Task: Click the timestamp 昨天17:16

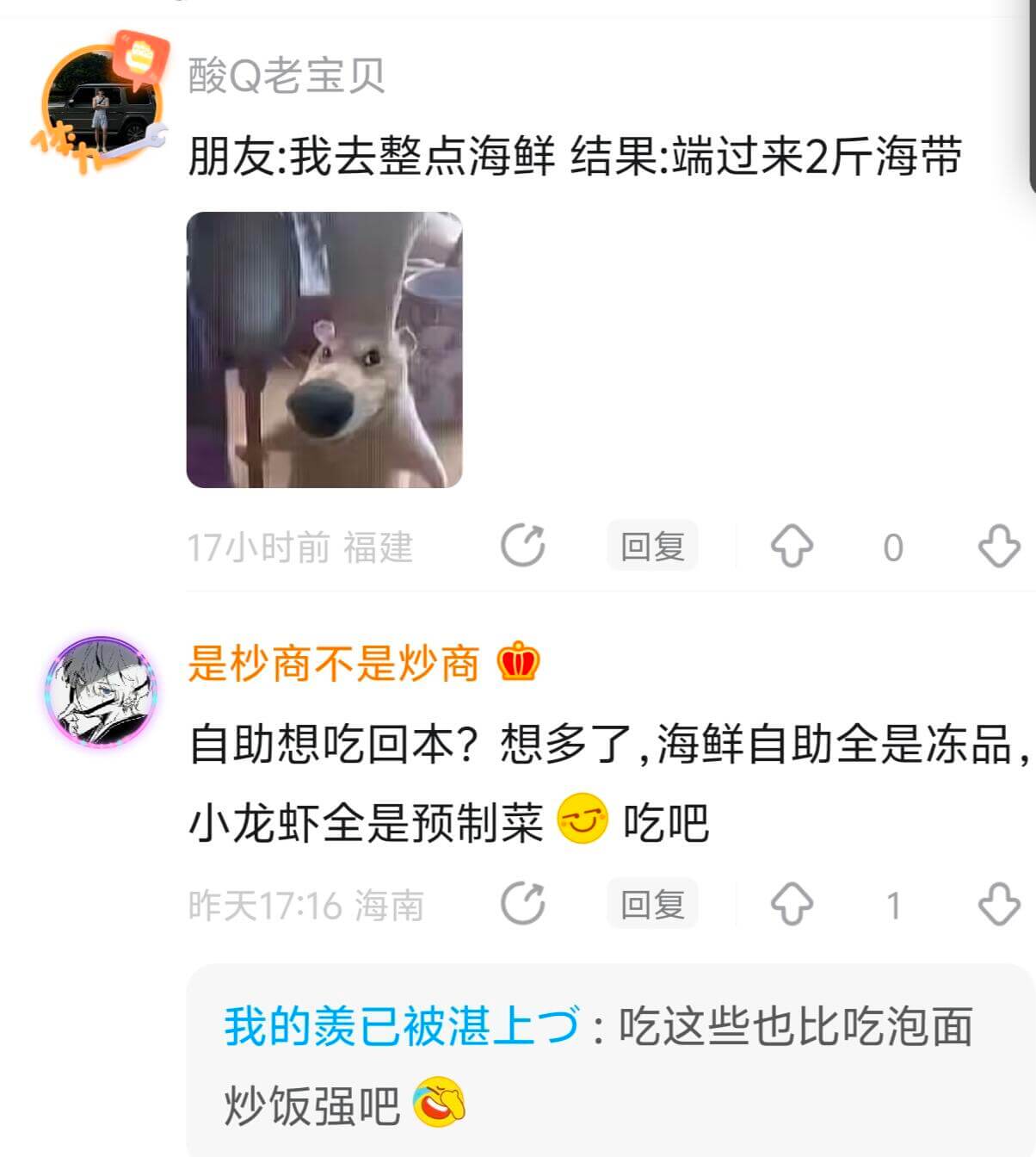Action: (266, 902)
